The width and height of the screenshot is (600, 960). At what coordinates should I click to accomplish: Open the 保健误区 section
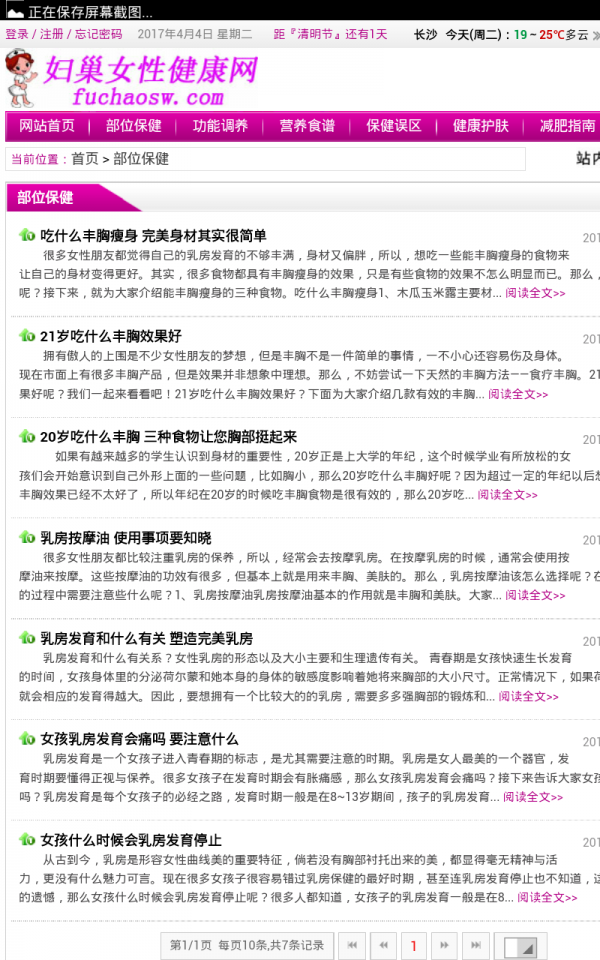point(394,126)
